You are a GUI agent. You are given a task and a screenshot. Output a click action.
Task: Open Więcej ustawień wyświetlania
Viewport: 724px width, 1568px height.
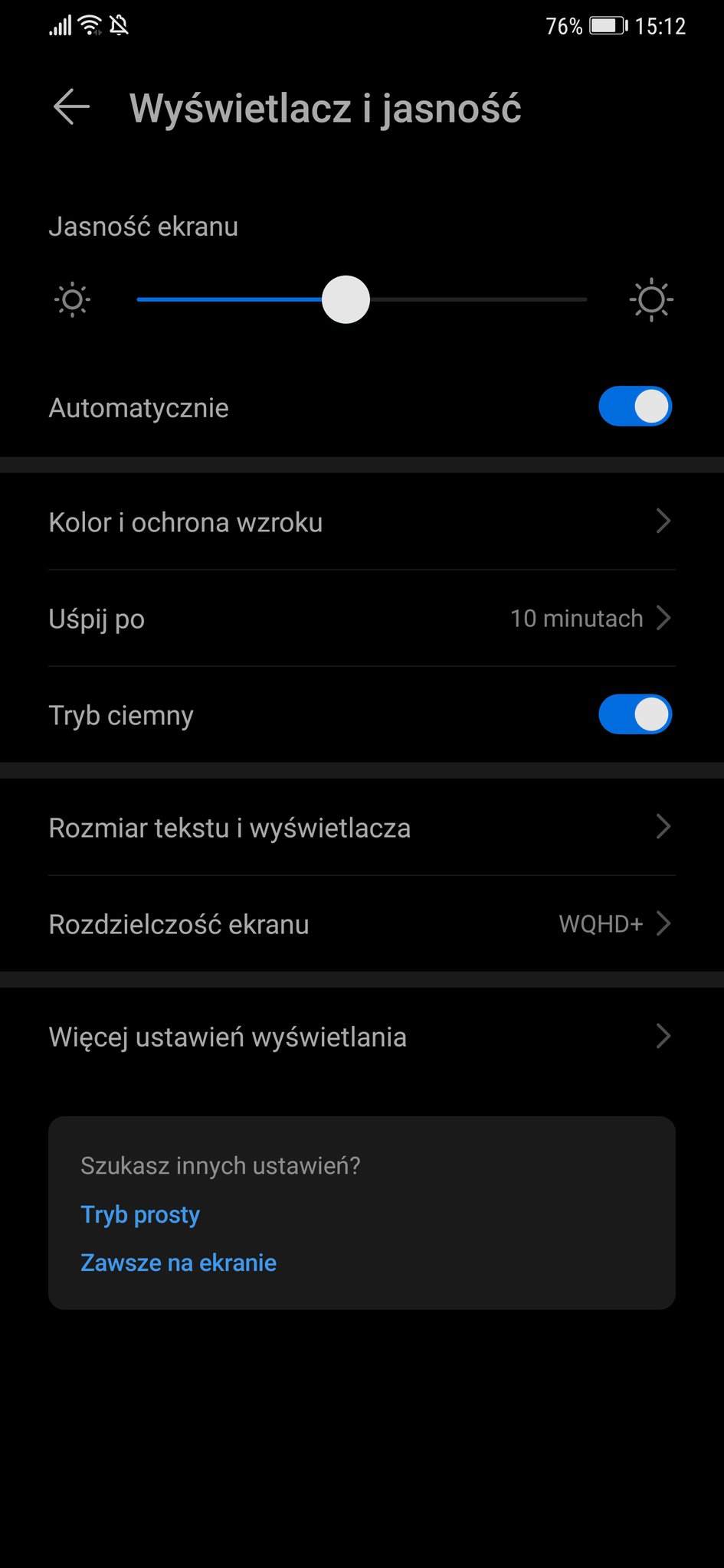(362, 1037)
